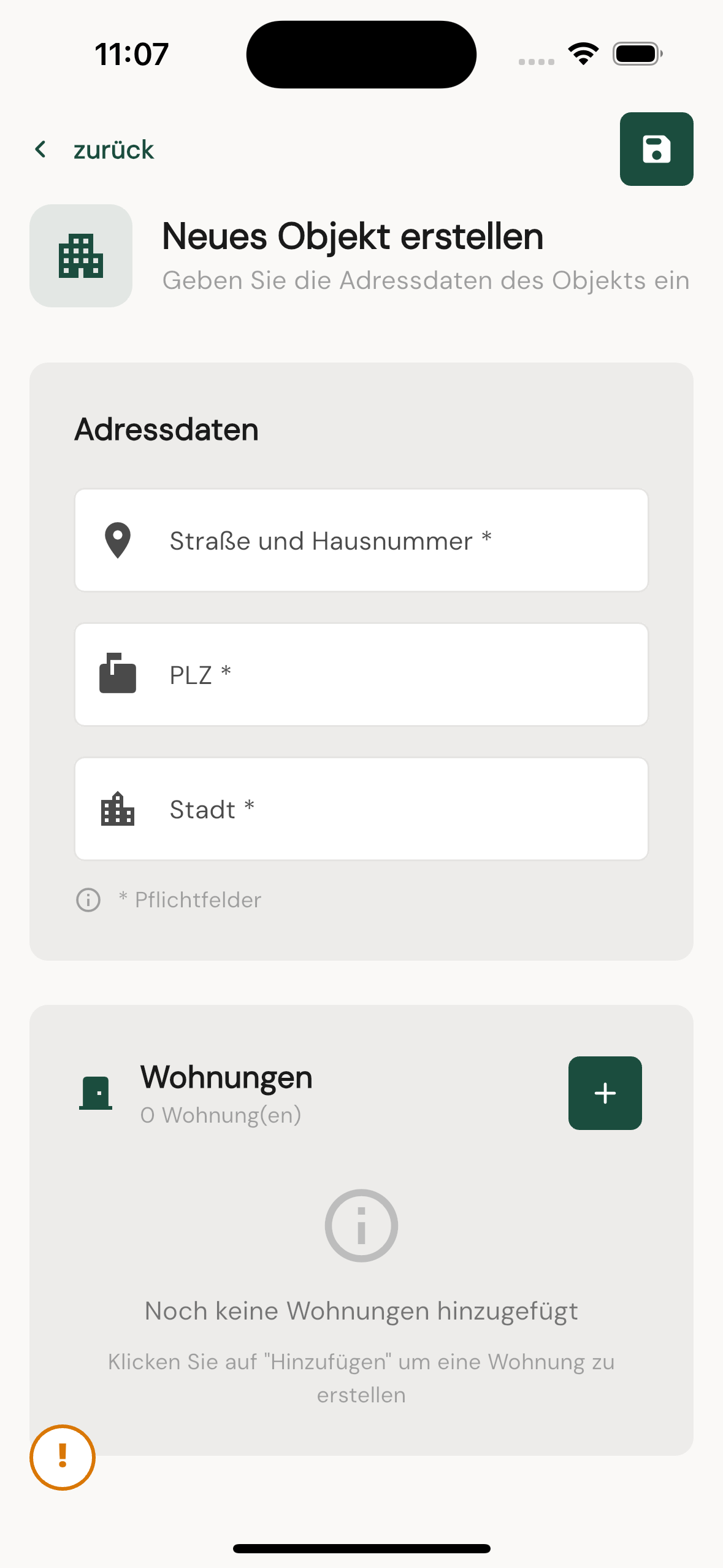Tap the clock showing 11:07
This screenshot has height=1568, width=723.
point(130,53)
